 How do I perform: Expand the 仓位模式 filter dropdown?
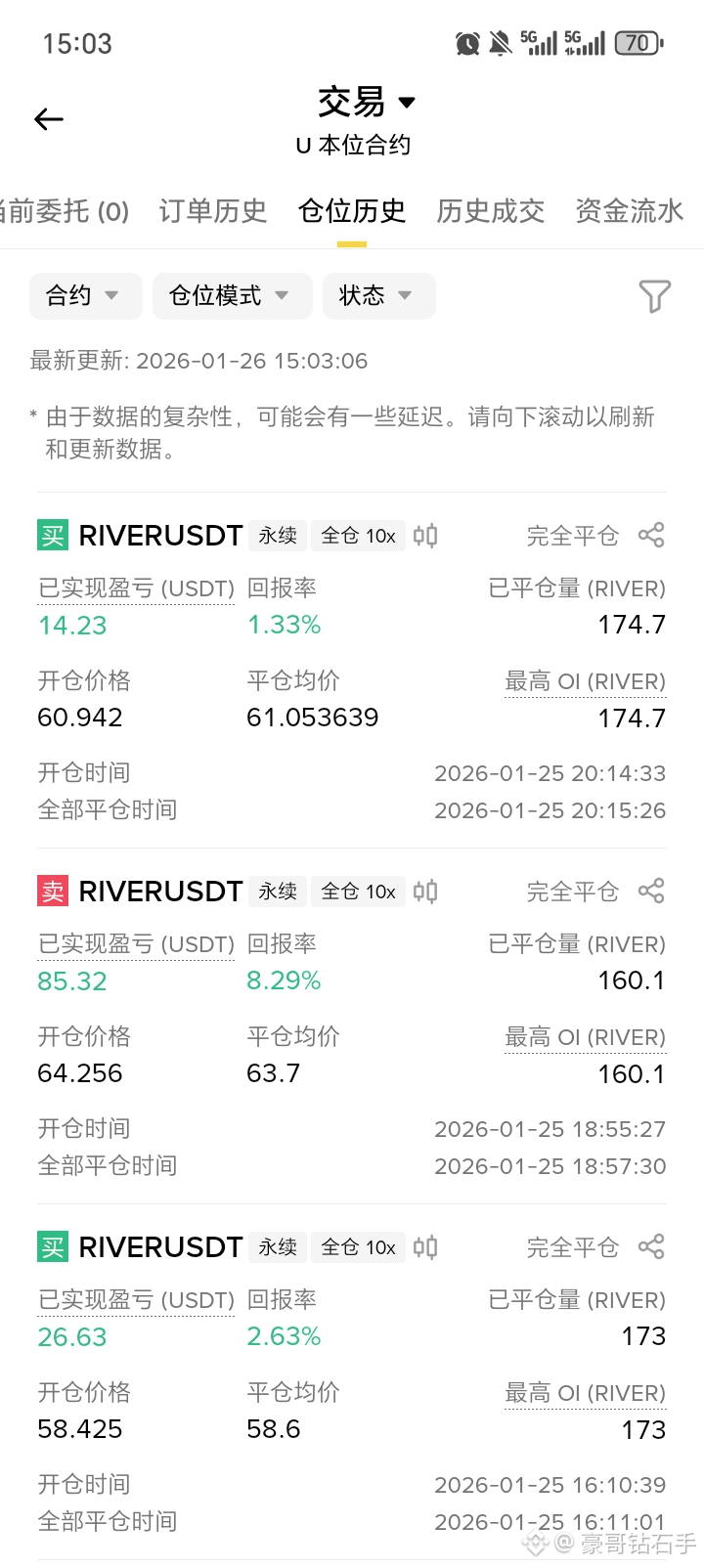click(231, 295)
